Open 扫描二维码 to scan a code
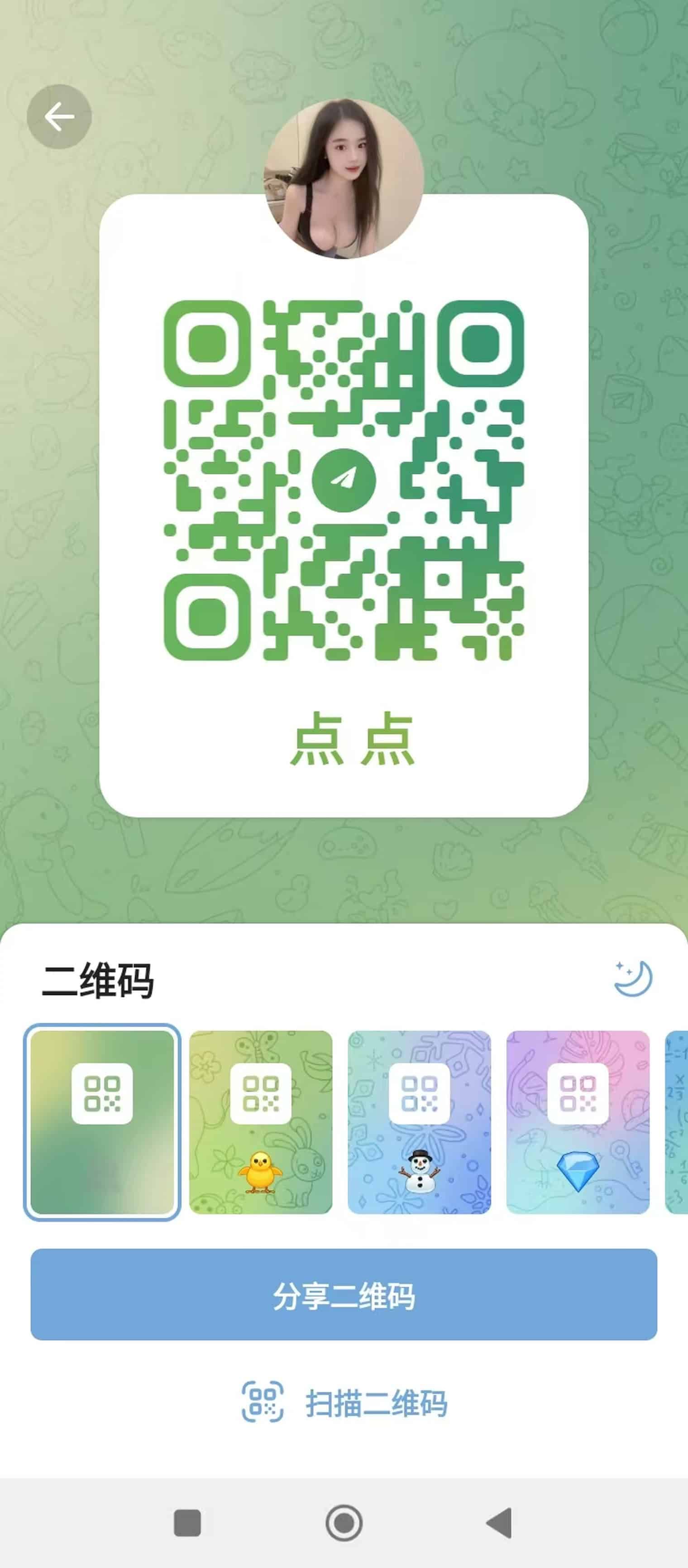Image resolution: width=688 pixels, height=1568 pixels. pyautogui.click(x=344, y=1402)
